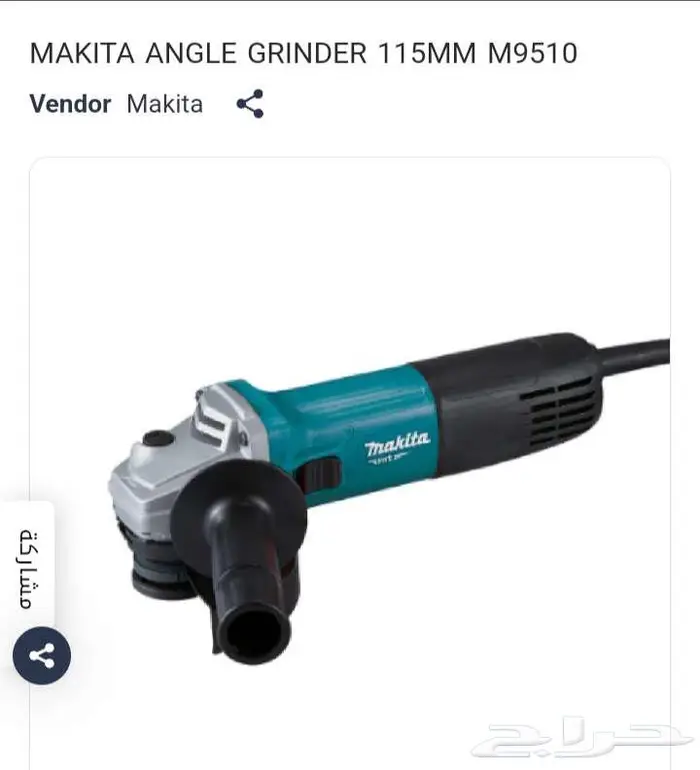700x770 pixels.
Task: View the Makita angle grinder product image
Action: tap(390, 480)
